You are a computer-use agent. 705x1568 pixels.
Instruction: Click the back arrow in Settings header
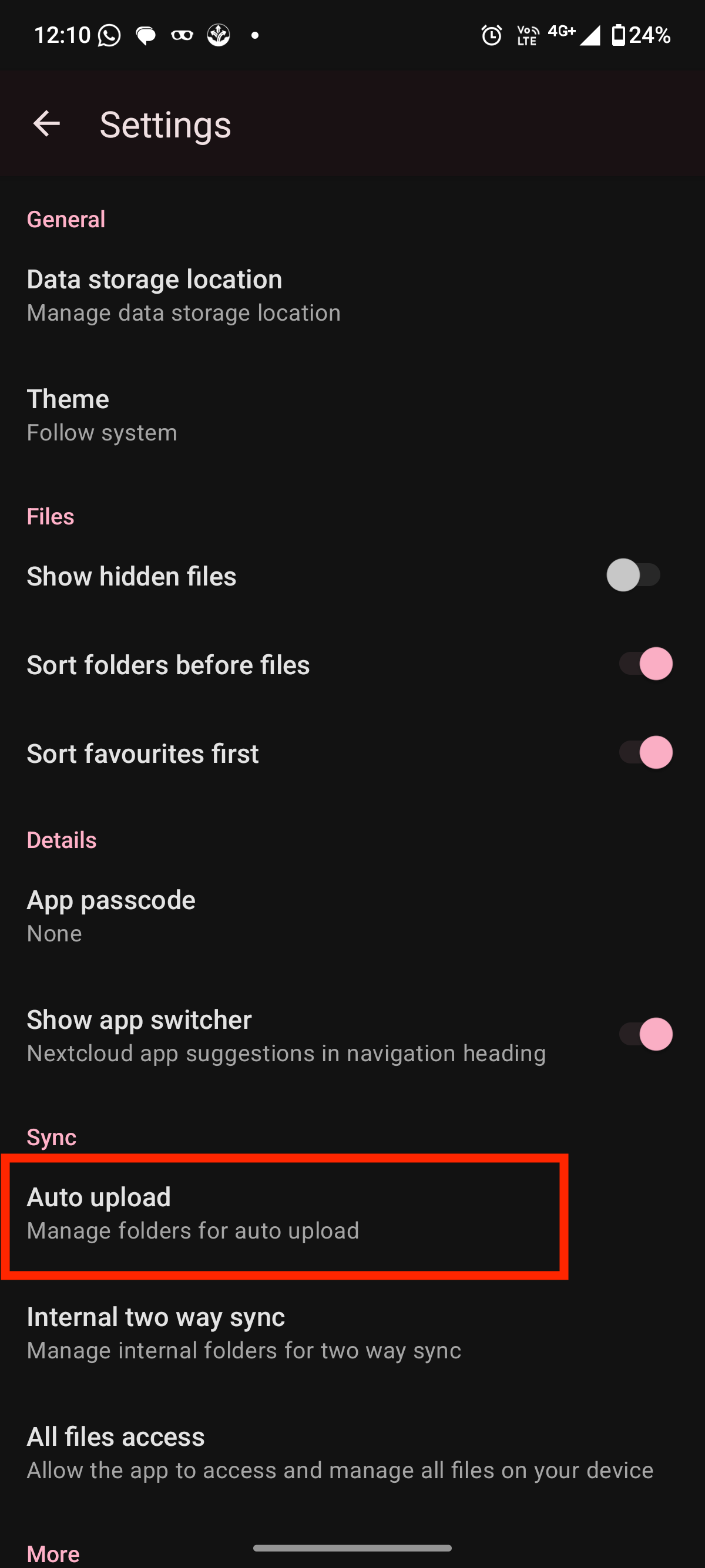click(46, 124)
